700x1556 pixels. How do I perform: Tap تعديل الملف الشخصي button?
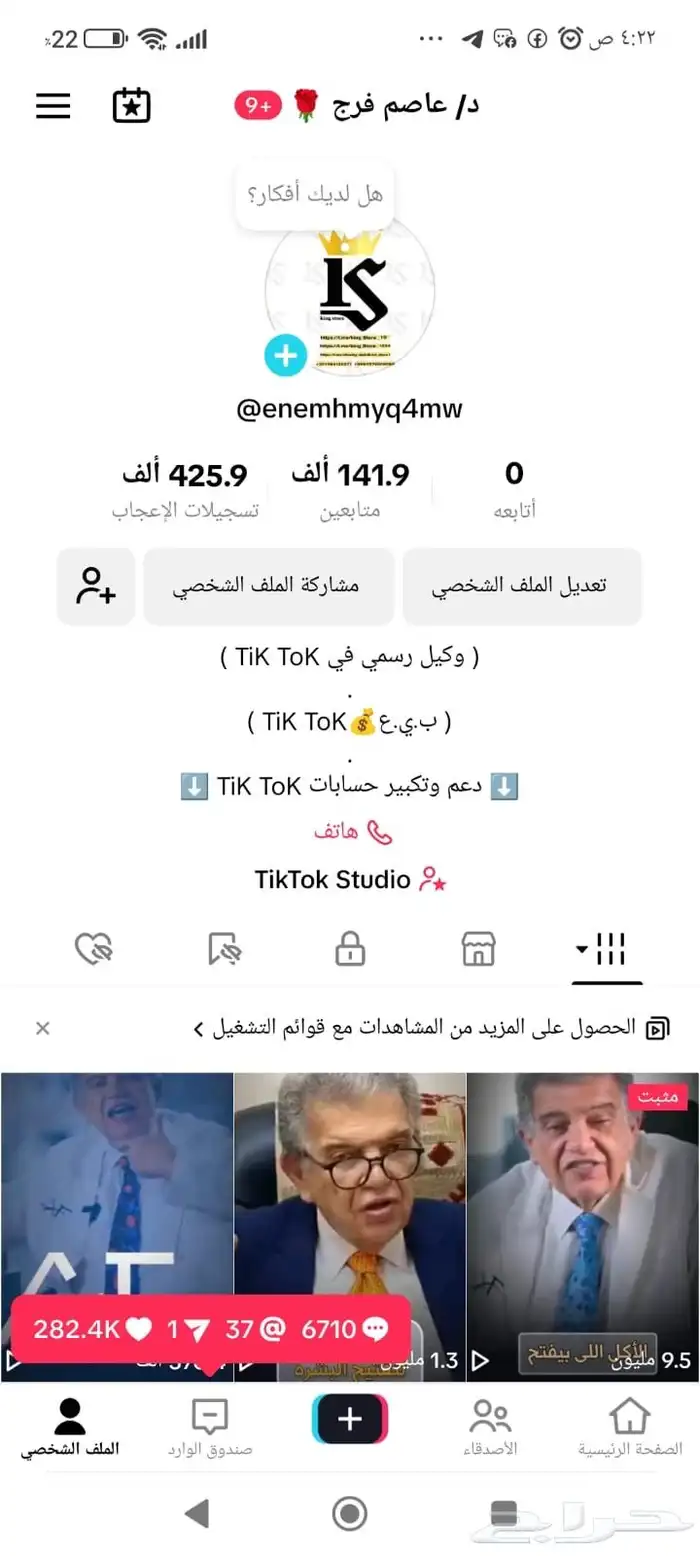tap(521, 586)
